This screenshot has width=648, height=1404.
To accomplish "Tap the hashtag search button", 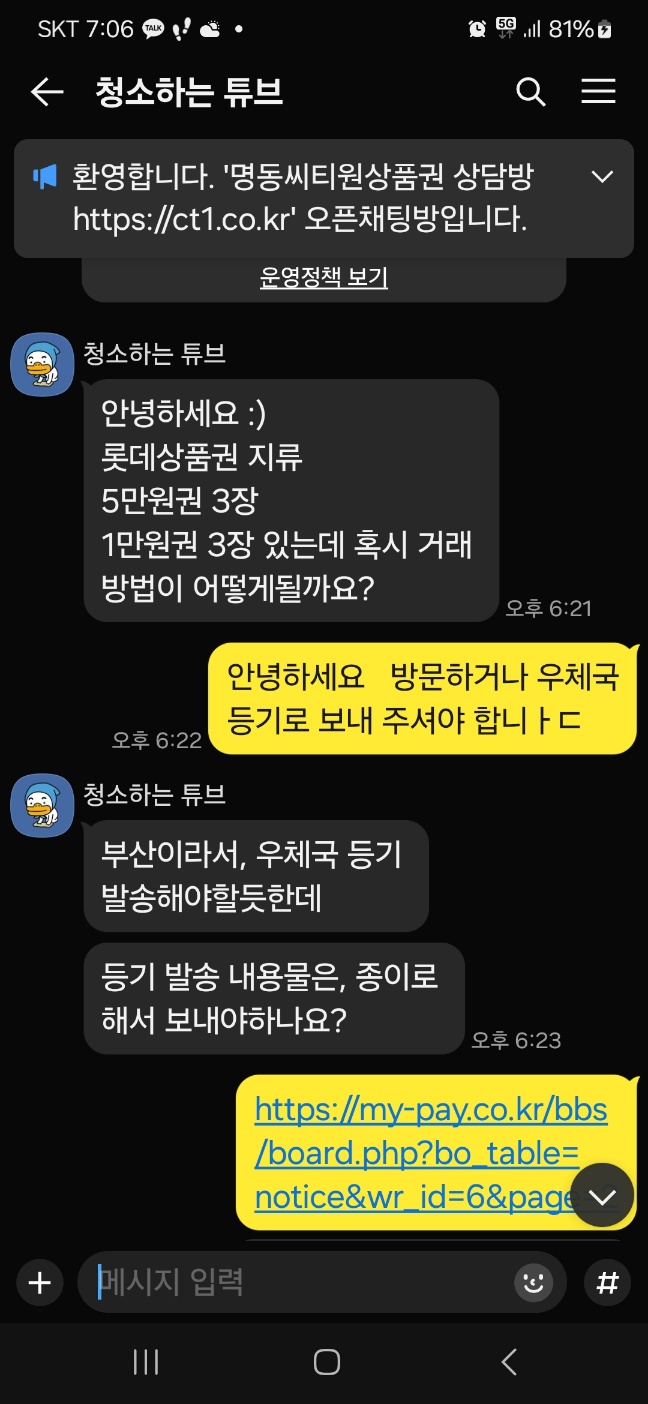I will (607, 1283).
